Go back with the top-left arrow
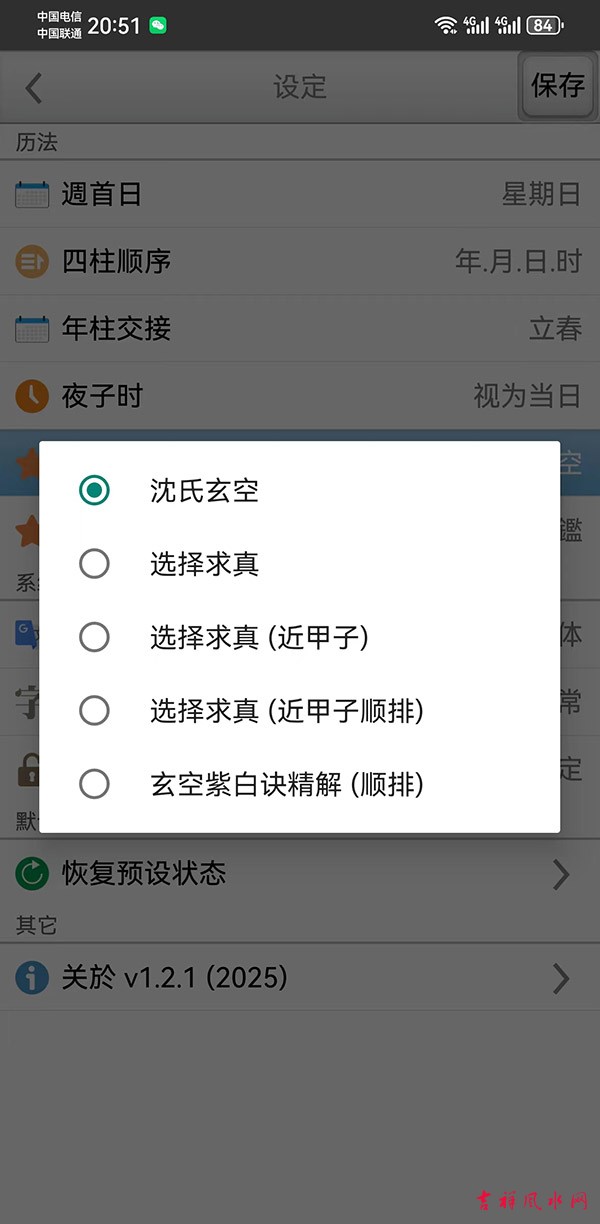The width and height of the screenshot is (600, 1224). point(34,88)
